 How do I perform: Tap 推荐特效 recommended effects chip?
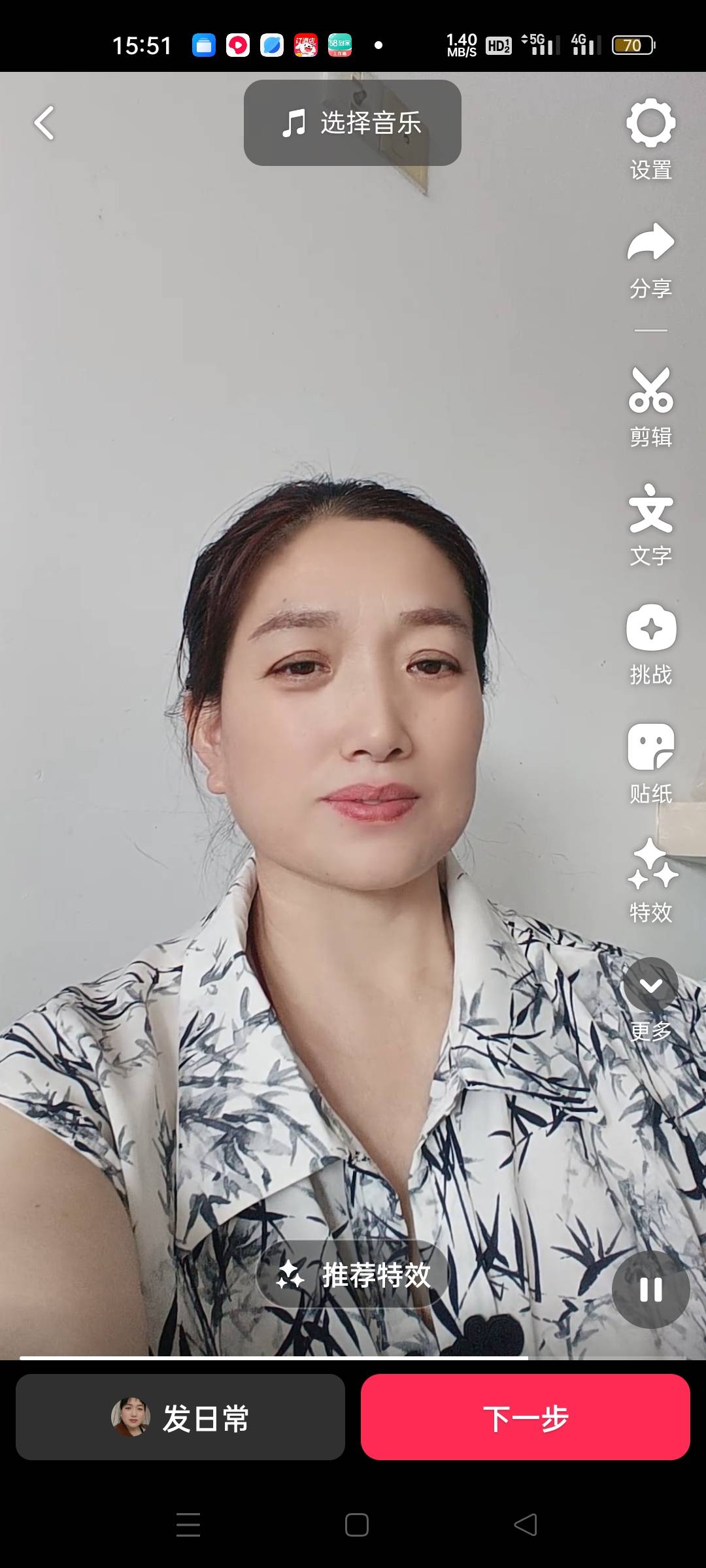pos(354,1275)
